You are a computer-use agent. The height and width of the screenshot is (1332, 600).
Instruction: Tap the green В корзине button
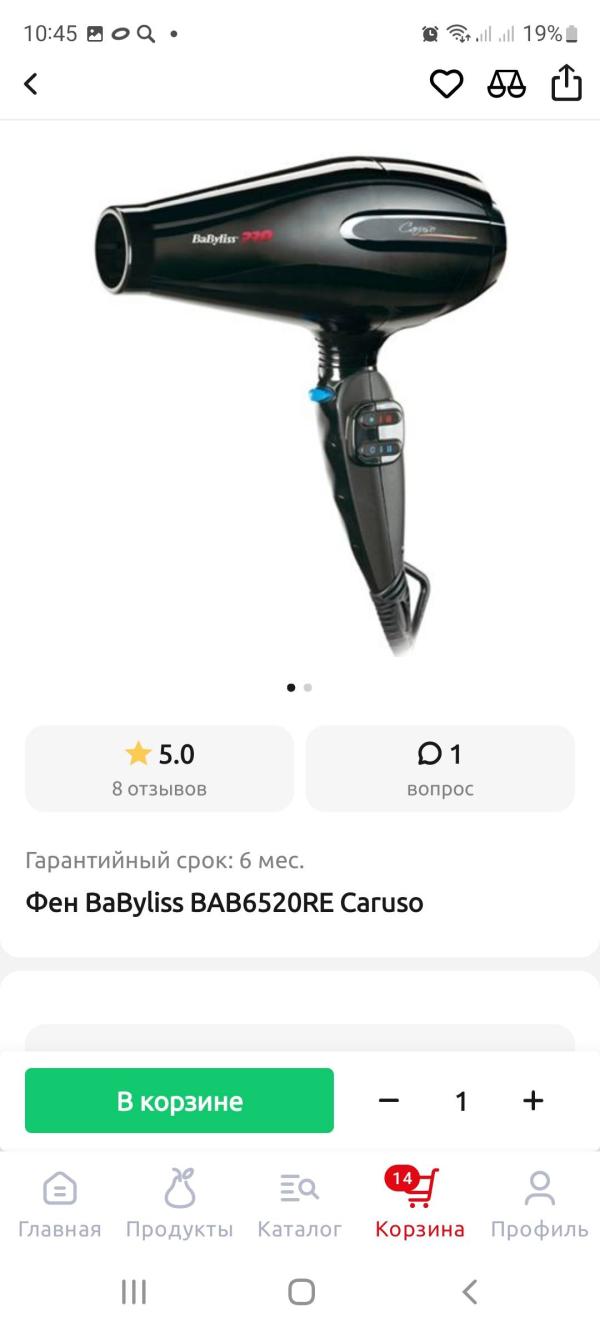[x=179, y=1100]
